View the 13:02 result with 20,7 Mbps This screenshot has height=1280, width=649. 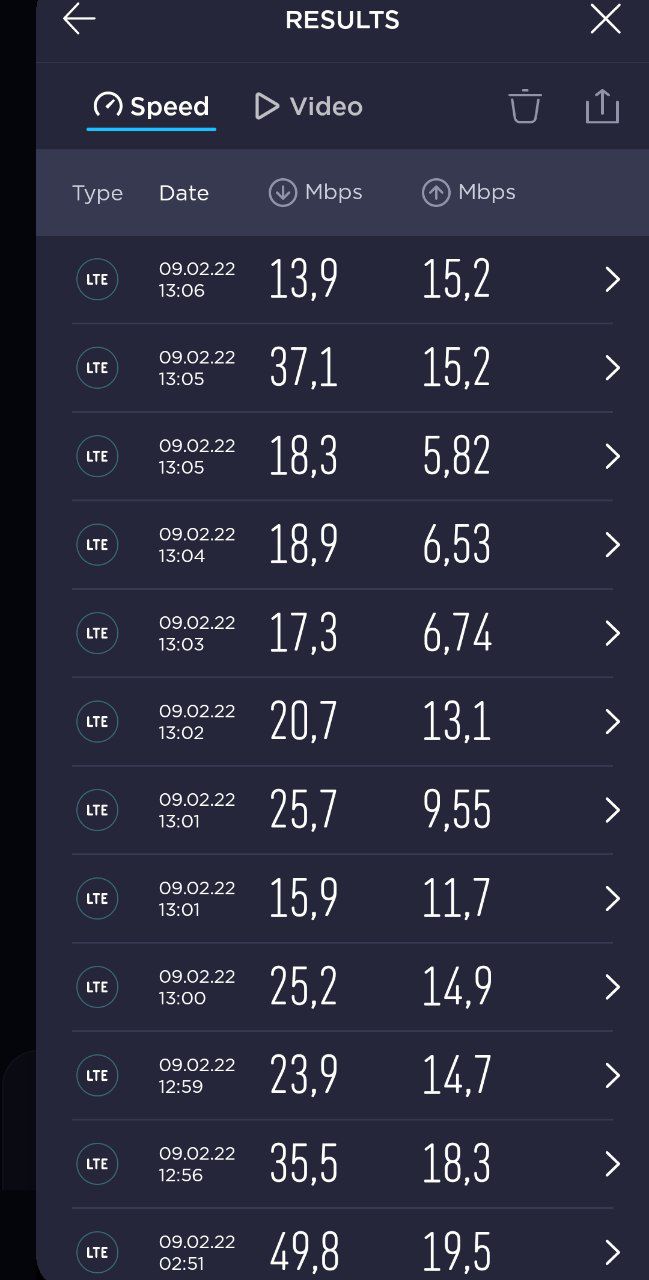tap(342, 722)
